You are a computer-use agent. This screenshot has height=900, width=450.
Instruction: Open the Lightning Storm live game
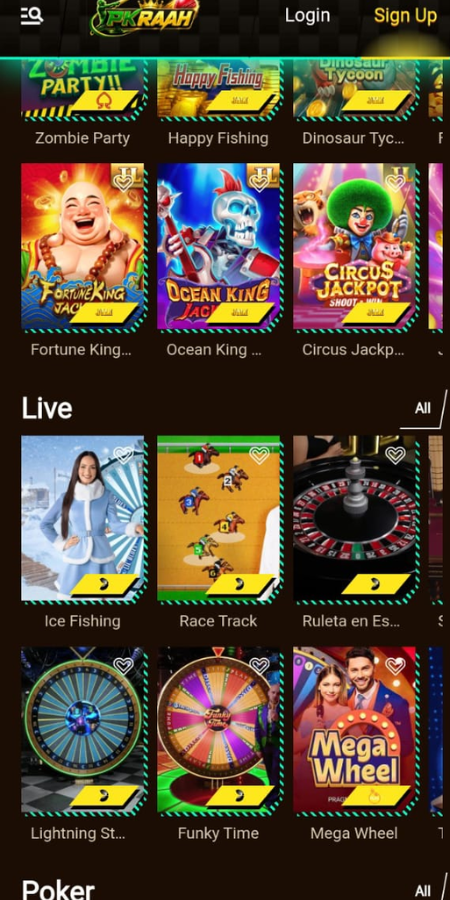coord(83,731)
